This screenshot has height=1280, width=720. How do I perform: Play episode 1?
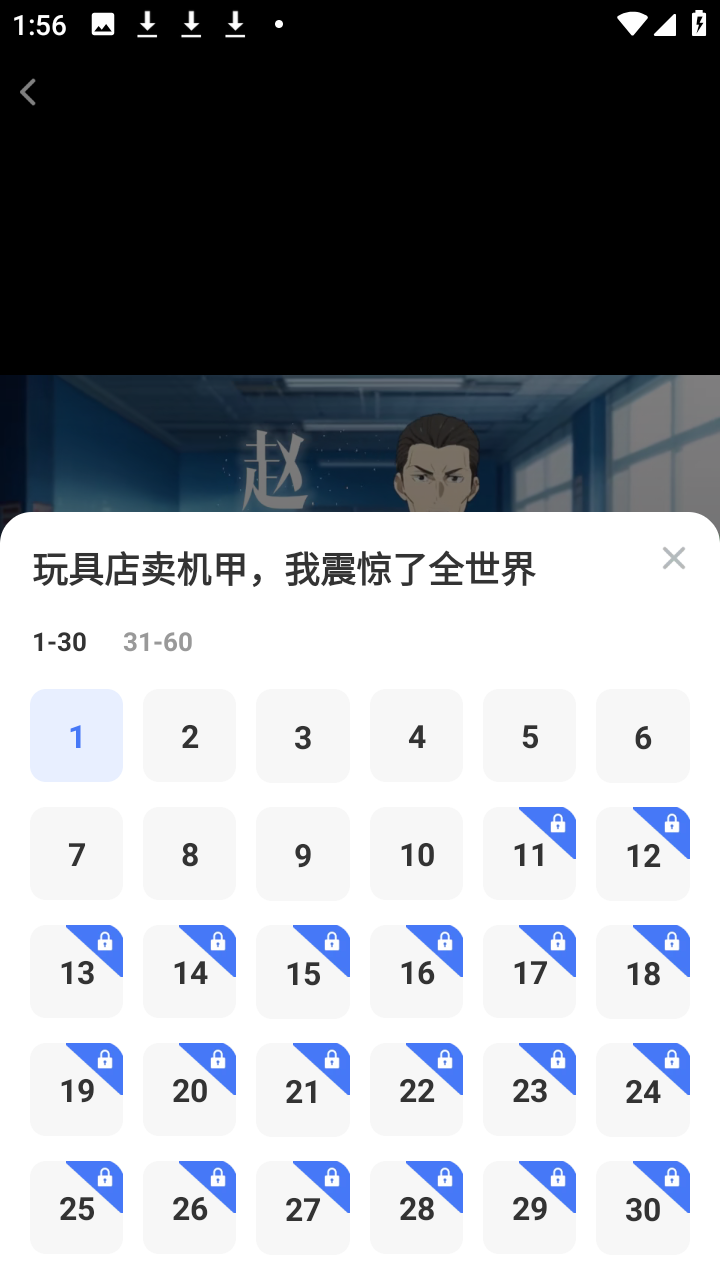76,736
